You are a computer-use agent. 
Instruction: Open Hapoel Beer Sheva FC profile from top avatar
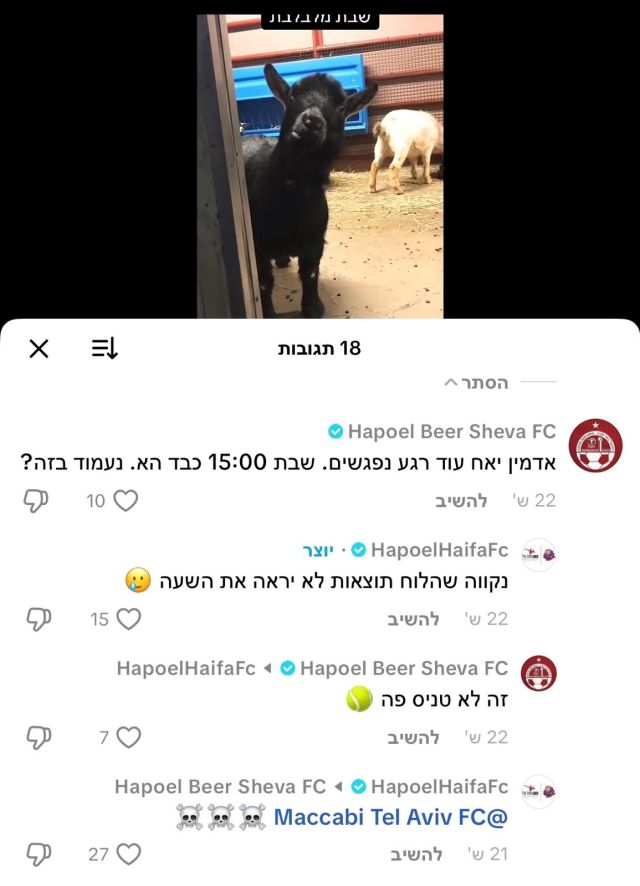tap(595, 446)
